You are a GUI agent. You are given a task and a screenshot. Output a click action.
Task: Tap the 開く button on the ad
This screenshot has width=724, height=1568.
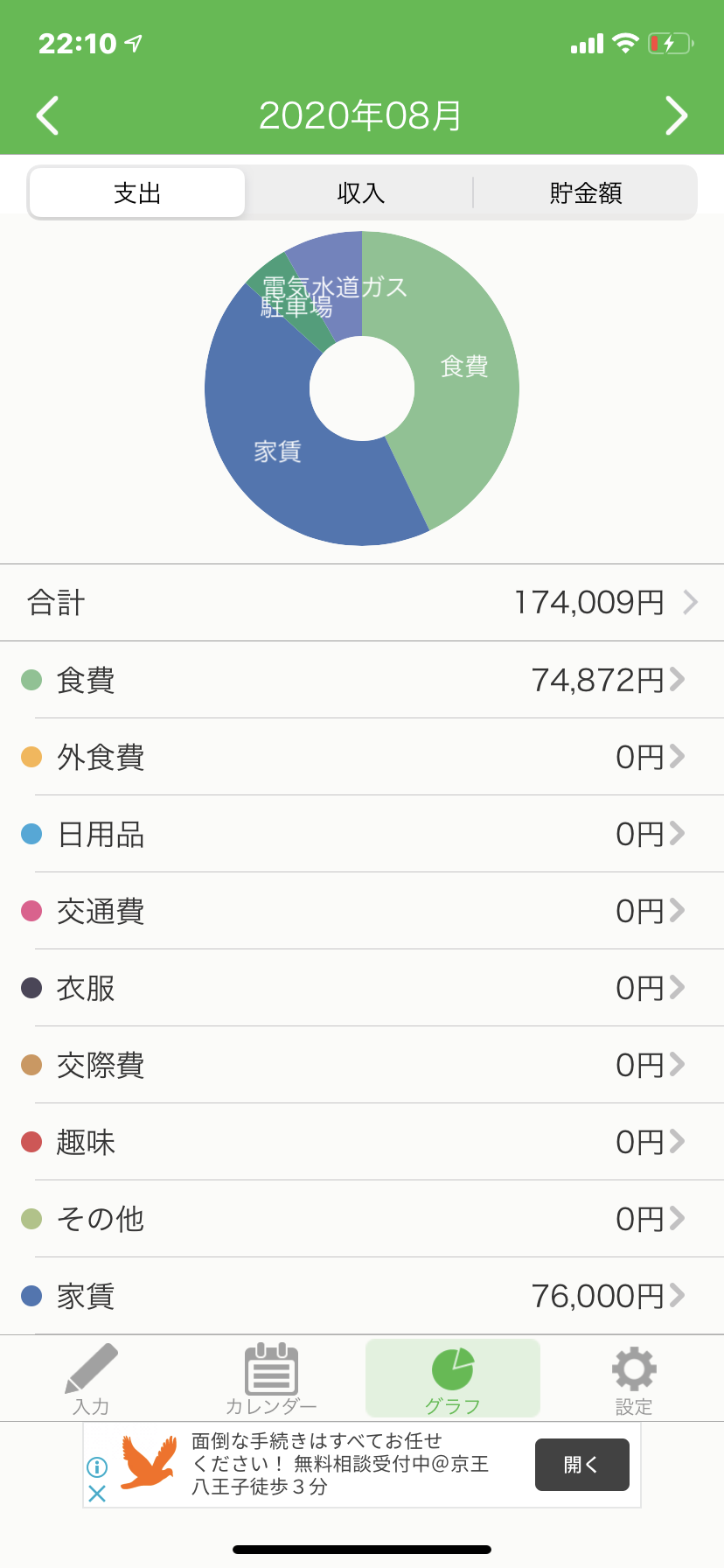582,1465
